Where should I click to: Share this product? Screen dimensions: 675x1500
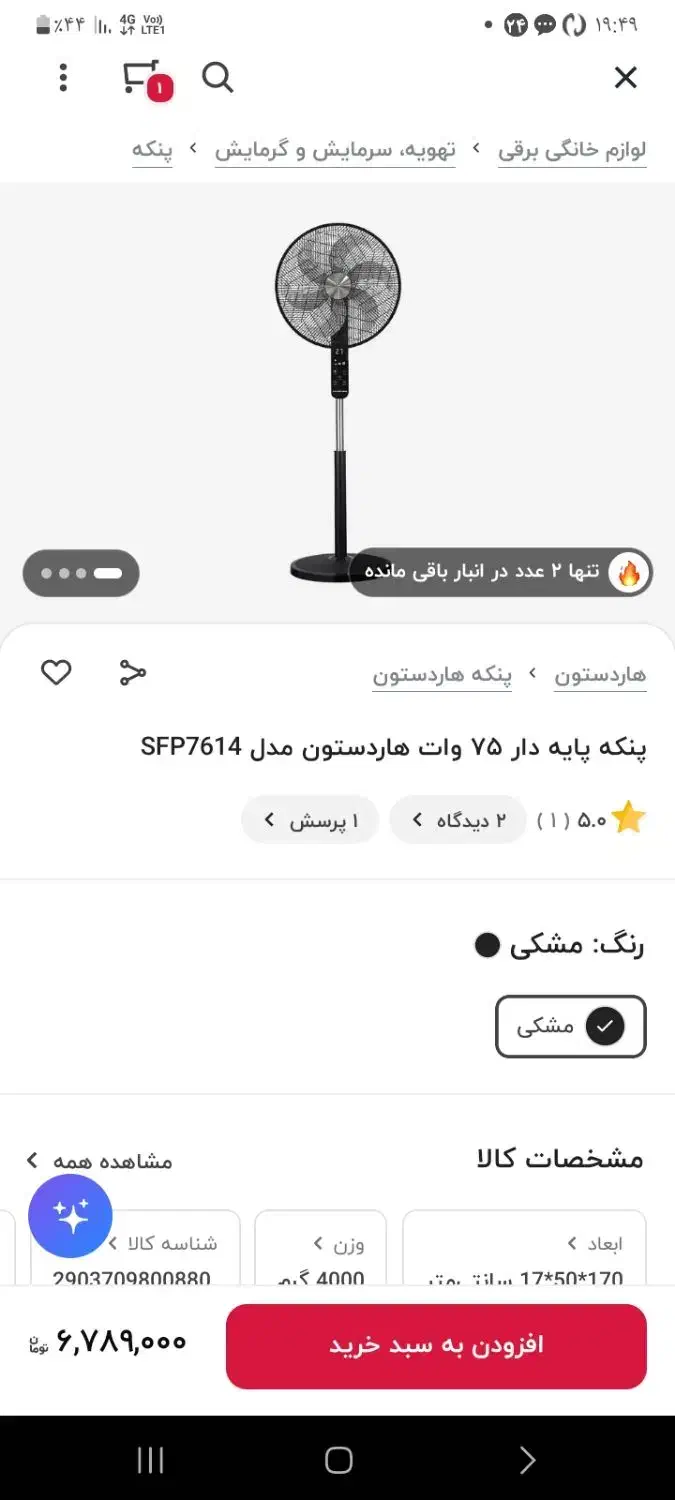click(132, 672)
